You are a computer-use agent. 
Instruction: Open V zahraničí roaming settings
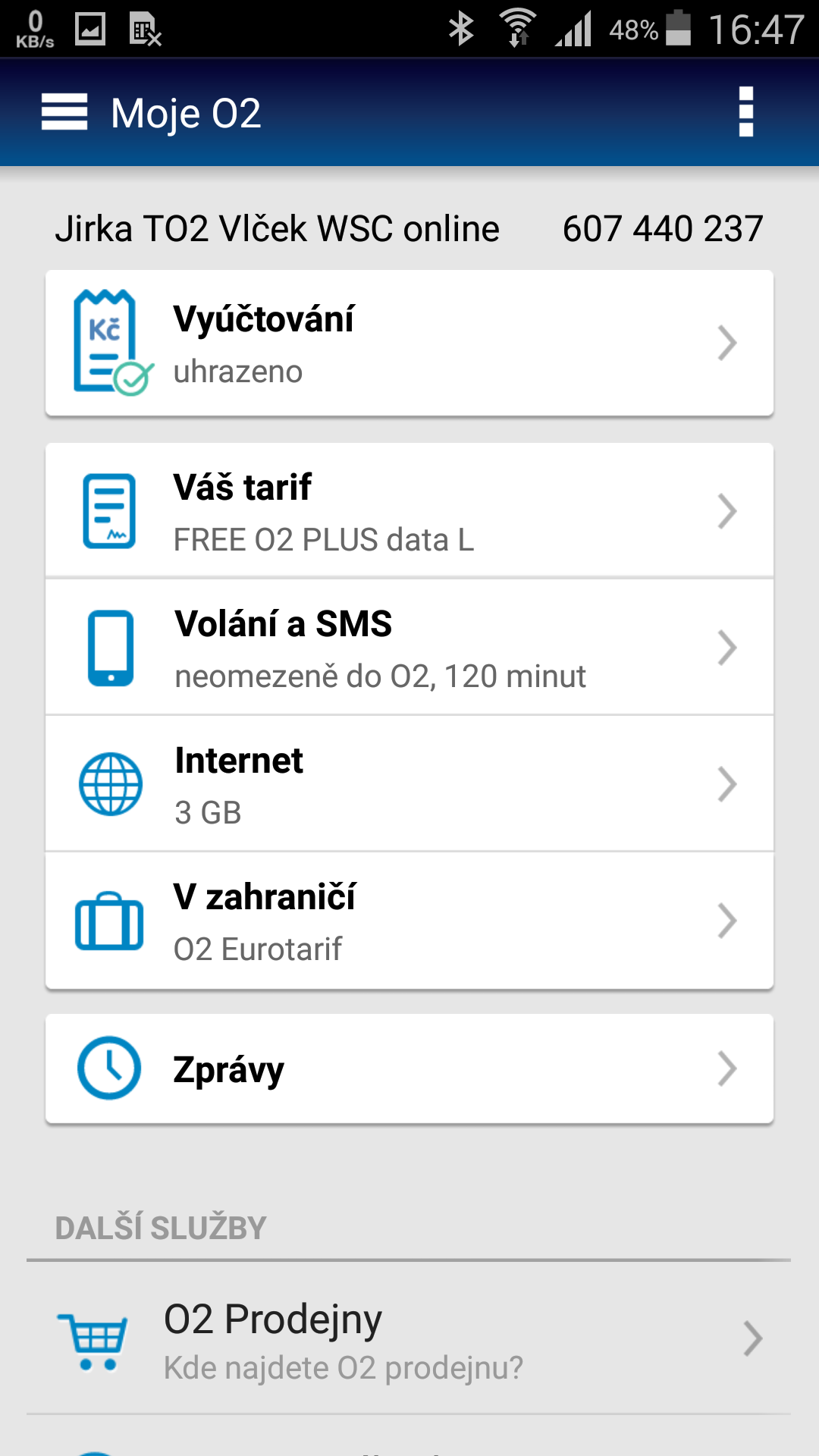pyautogui.click(x=409, y=921)
